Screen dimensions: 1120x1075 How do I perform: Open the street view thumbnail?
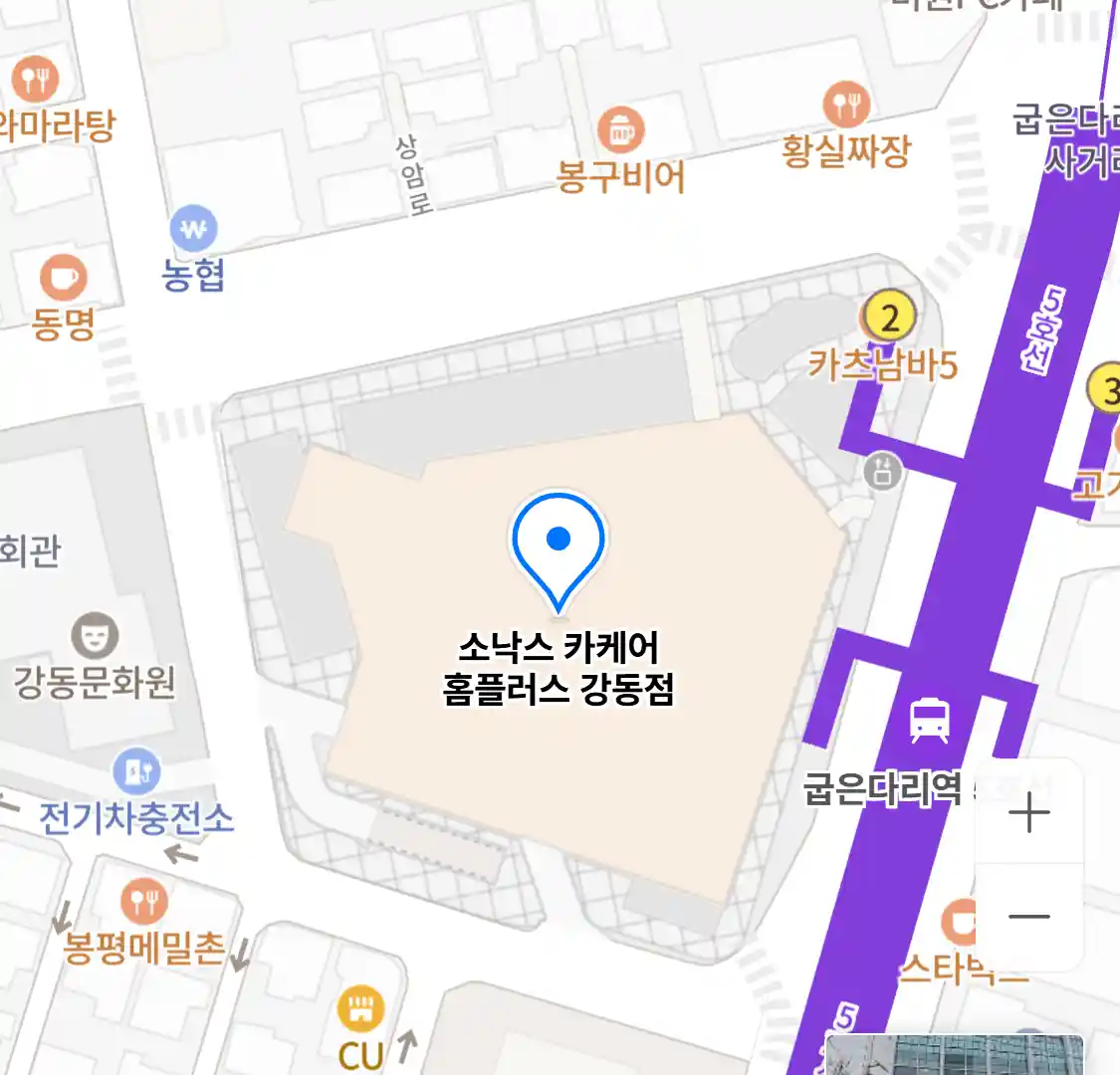point(954,1055)
